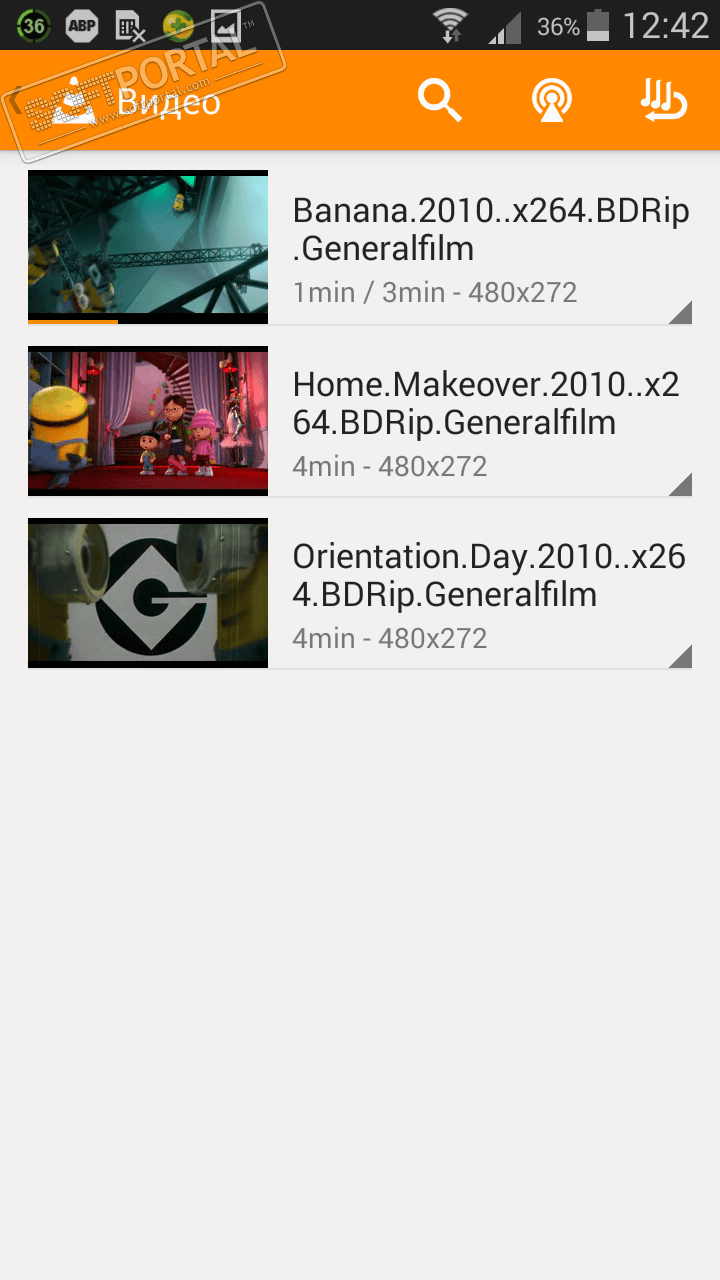
Task: Open the search icon in the app bar
Action: pos(439,101)
